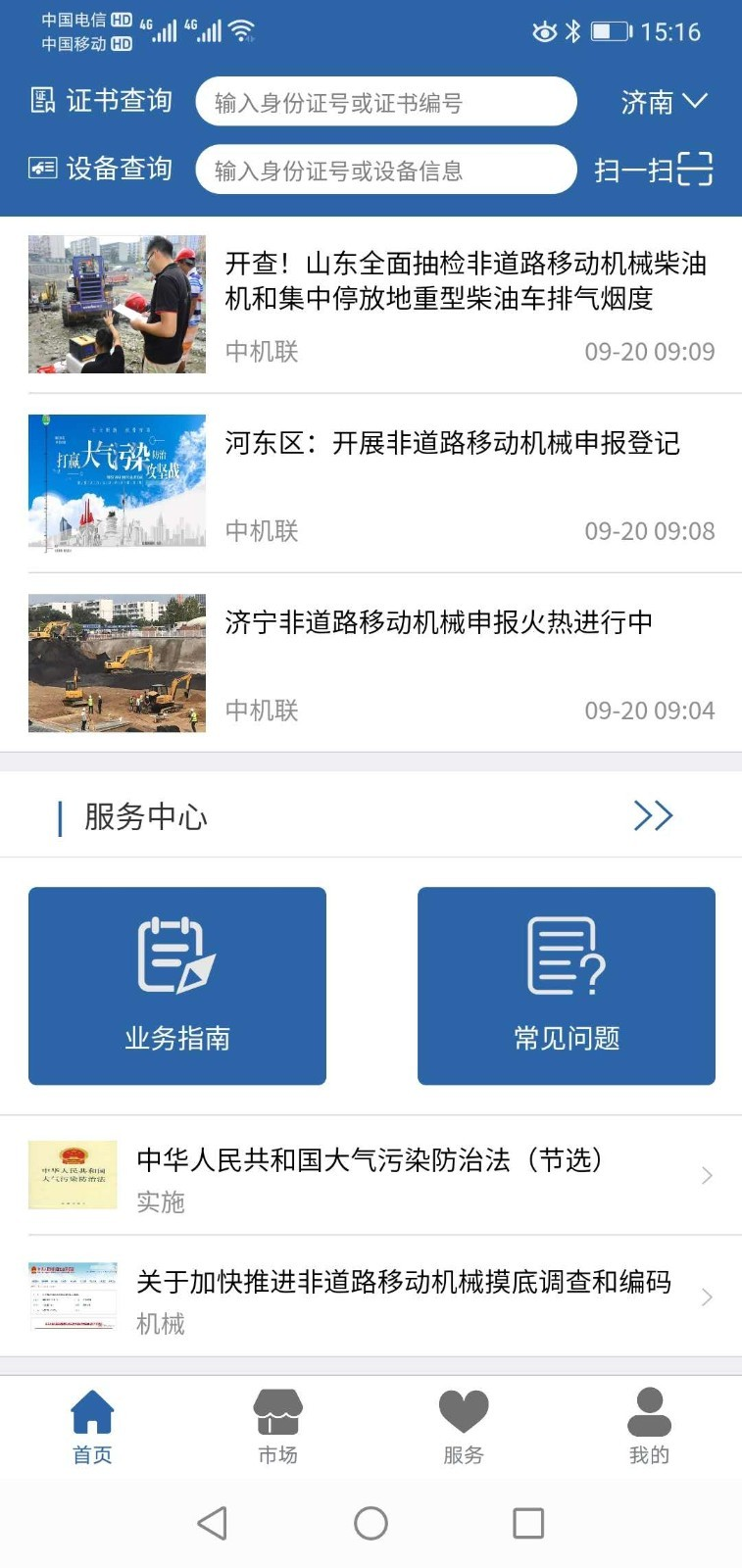Tap the 市场 market icon in bottom bar
Screen dimensions: 742x1568
(278, 1412)
